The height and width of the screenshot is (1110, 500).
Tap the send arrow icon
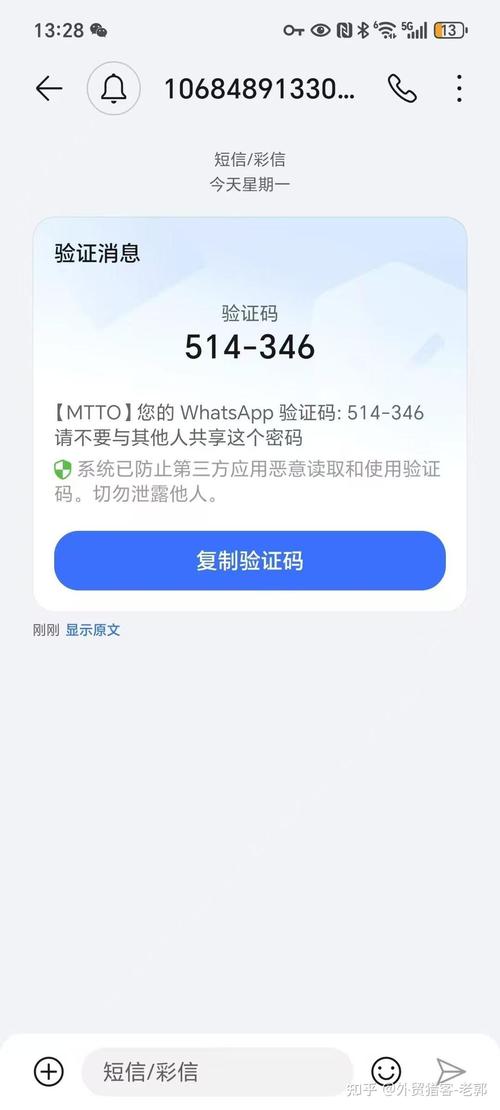(x=450, y=1072)
